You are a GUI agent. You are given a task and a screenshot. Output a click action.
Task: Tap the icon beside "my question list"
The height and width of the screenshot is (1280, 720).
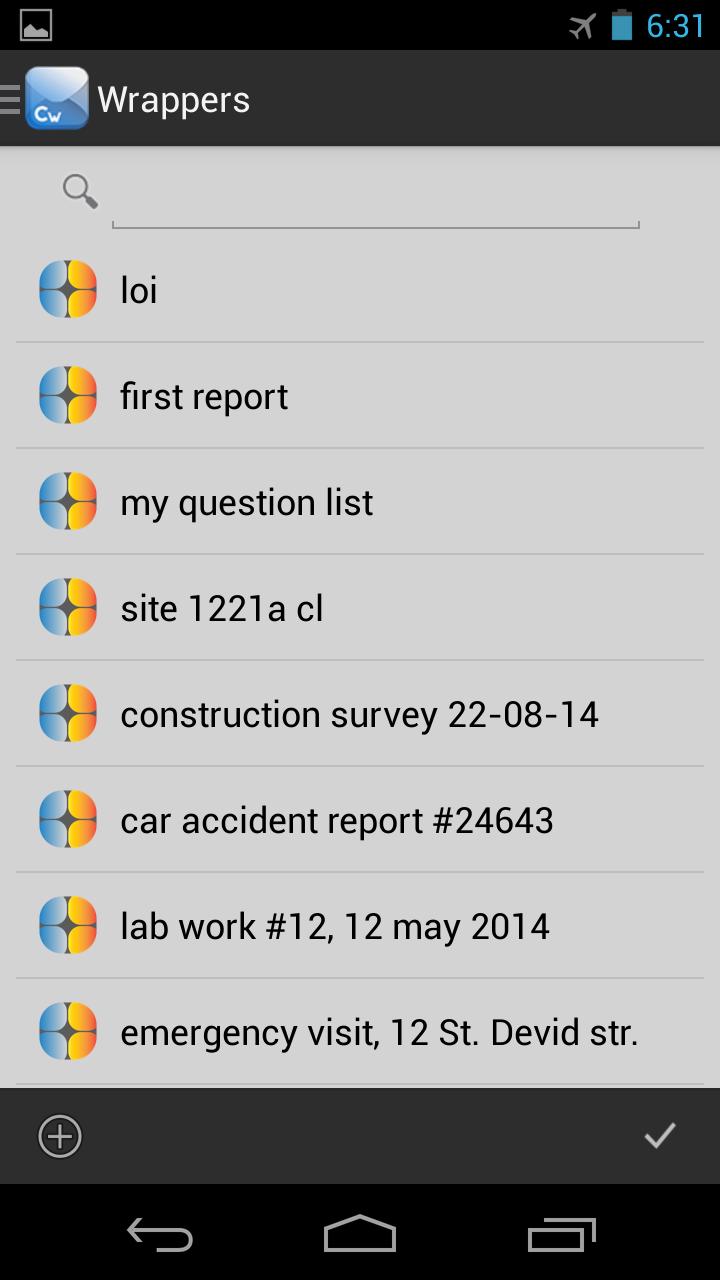point(66,501)
